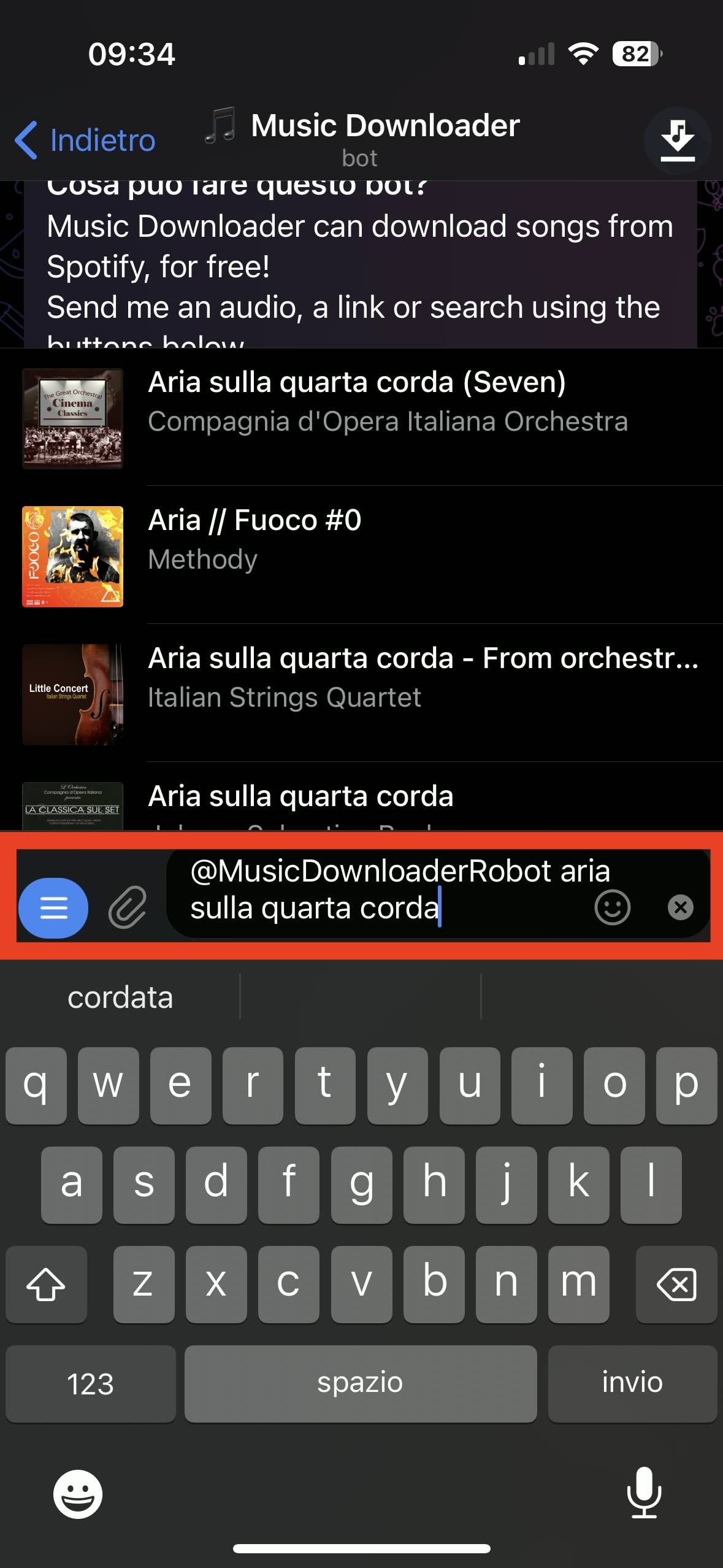Clear the typed inline query text
The image size is (723, 1568).
pyautogui.click(x=680, y=907)
